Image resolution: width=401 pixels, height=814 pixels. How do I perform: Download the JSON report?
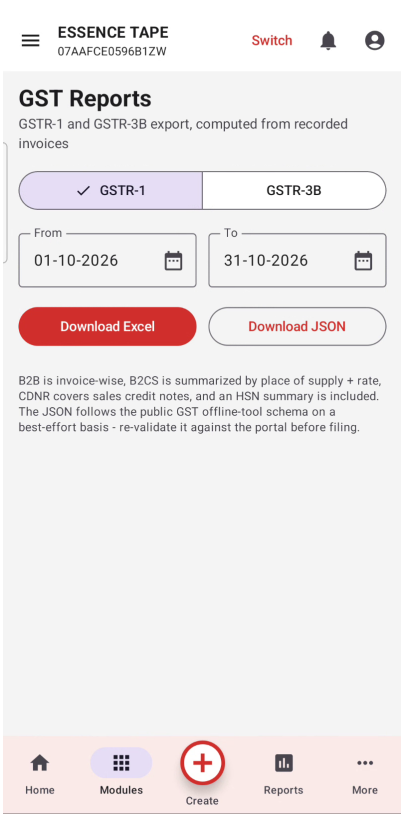pos(297,327)
